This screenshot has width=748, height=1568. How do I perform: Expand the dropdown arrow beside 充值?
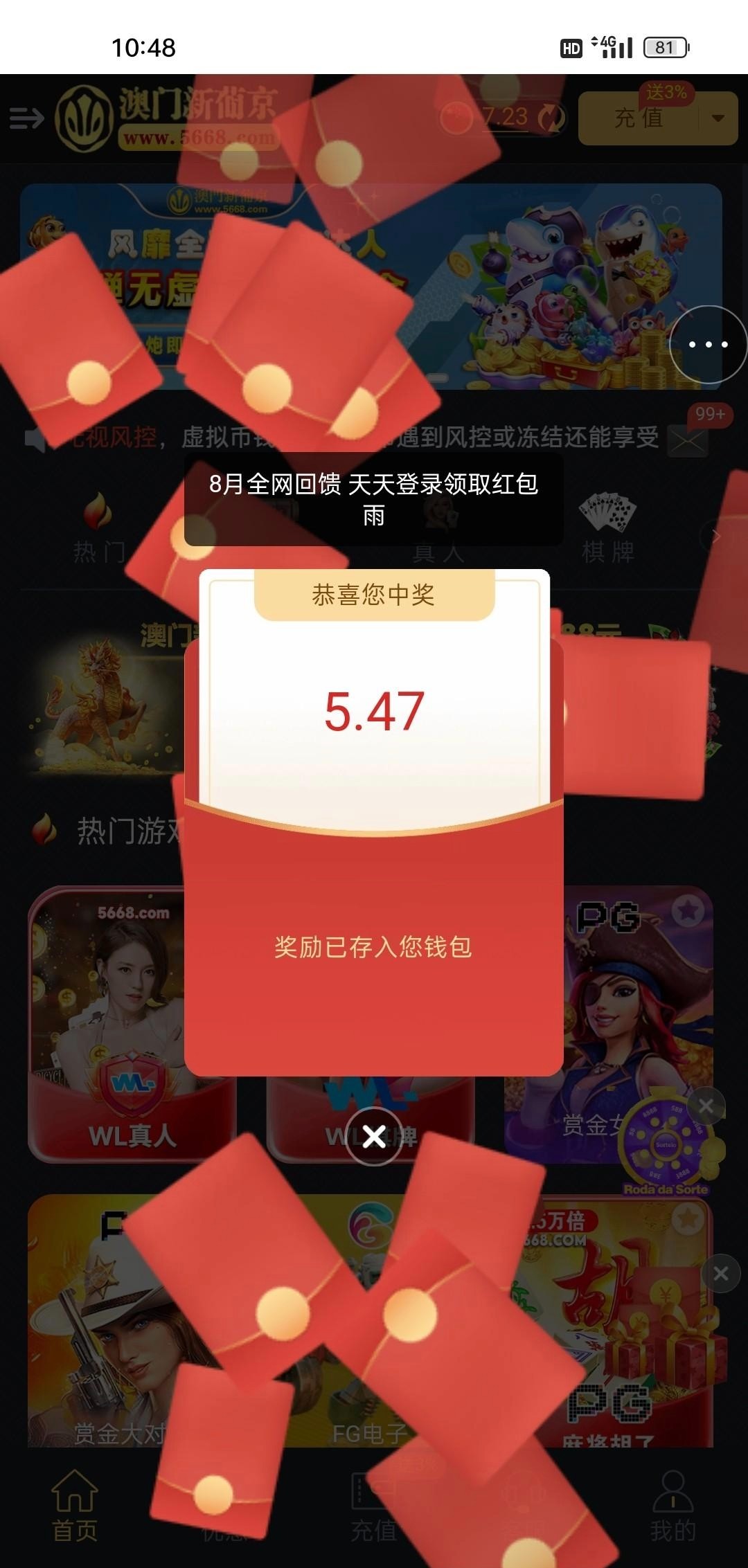pyautogui.click(x=718, y=118)
